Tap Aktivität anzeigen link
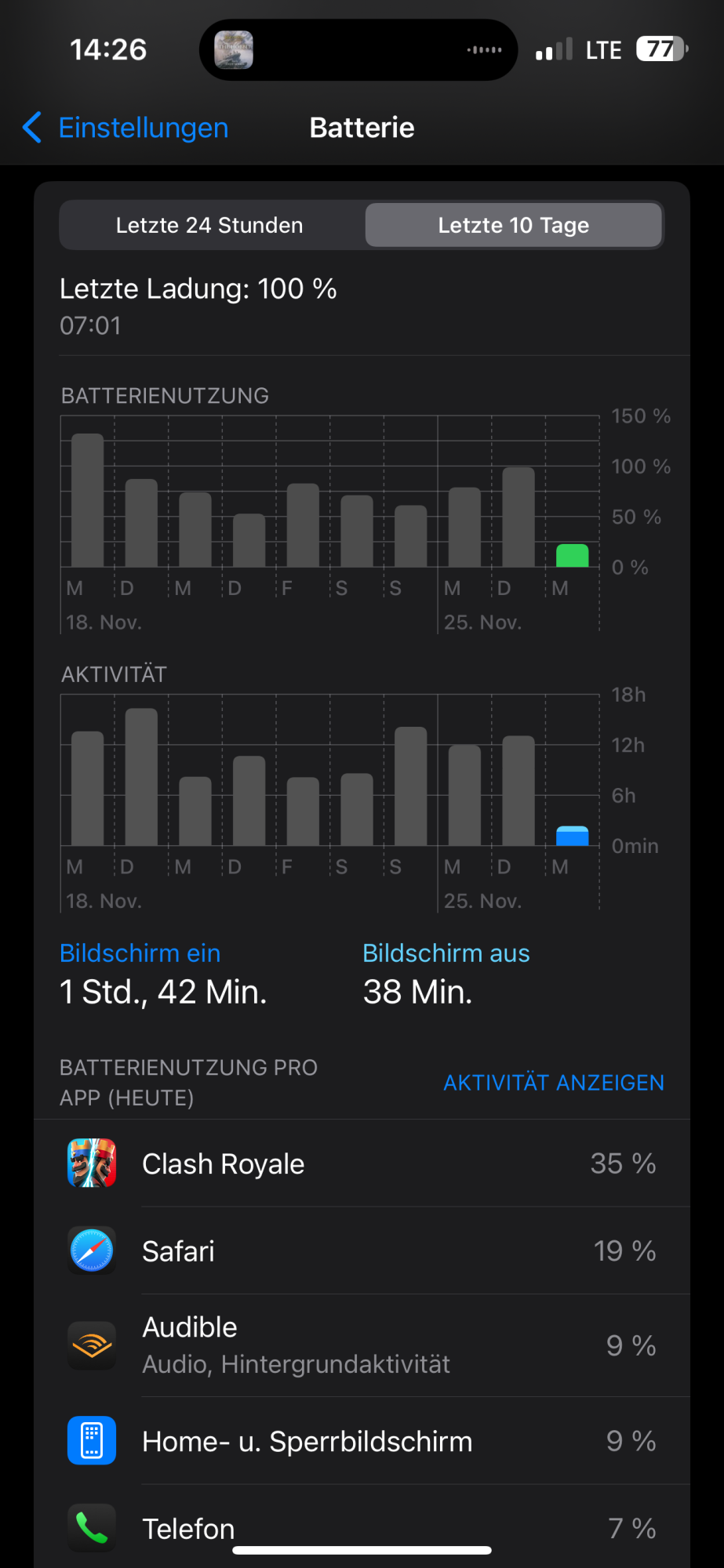 point(553,1083)
